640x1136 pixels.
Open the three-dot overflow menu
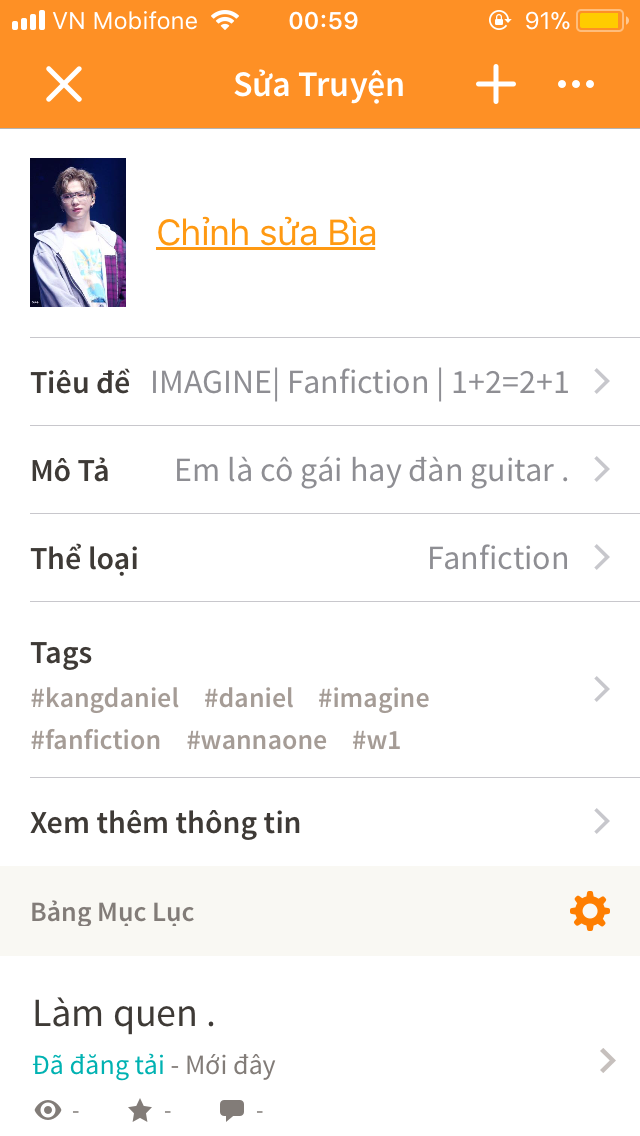point(576,85)
